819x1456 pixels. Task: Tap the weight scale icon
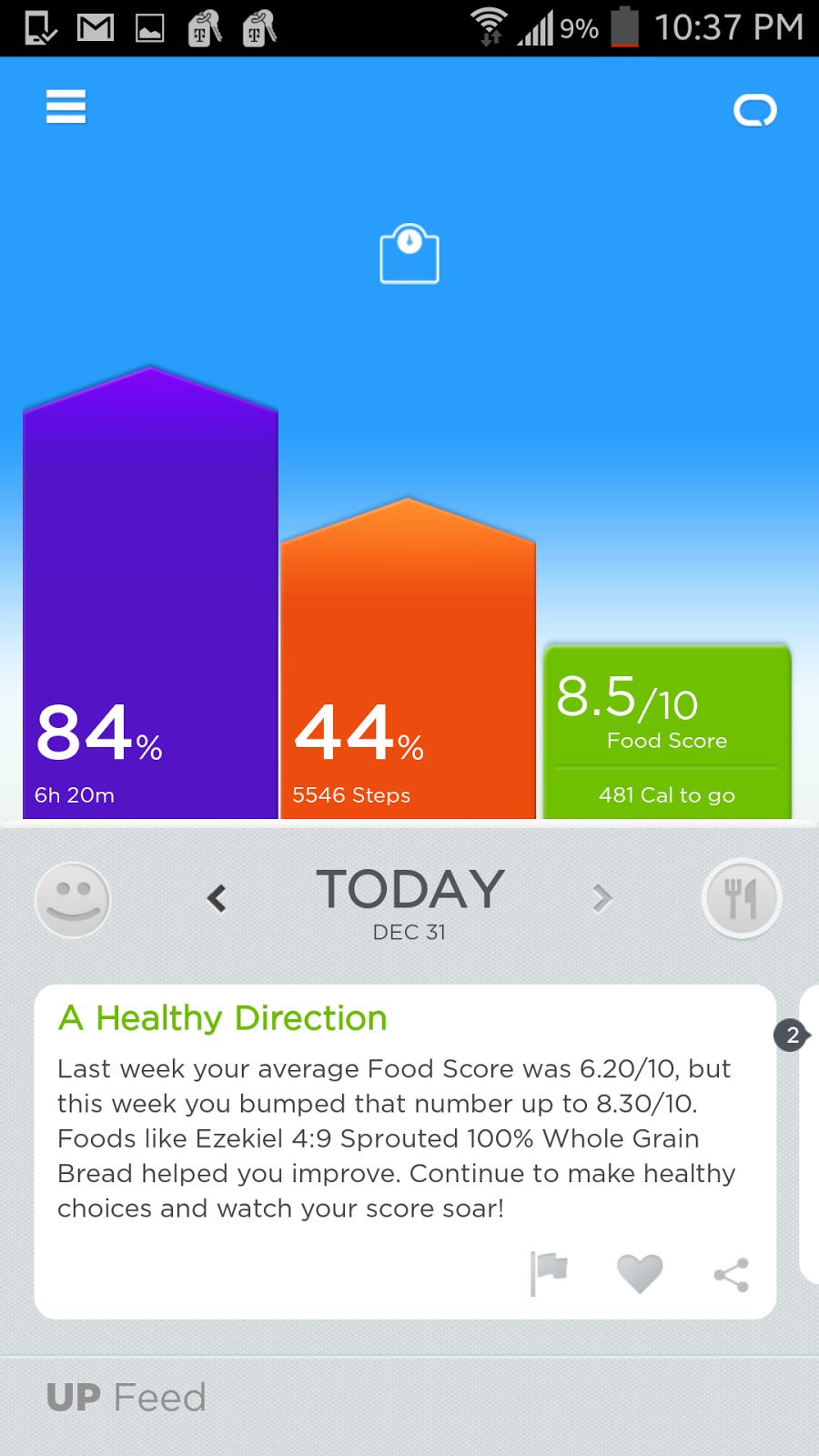pos(409,254)
